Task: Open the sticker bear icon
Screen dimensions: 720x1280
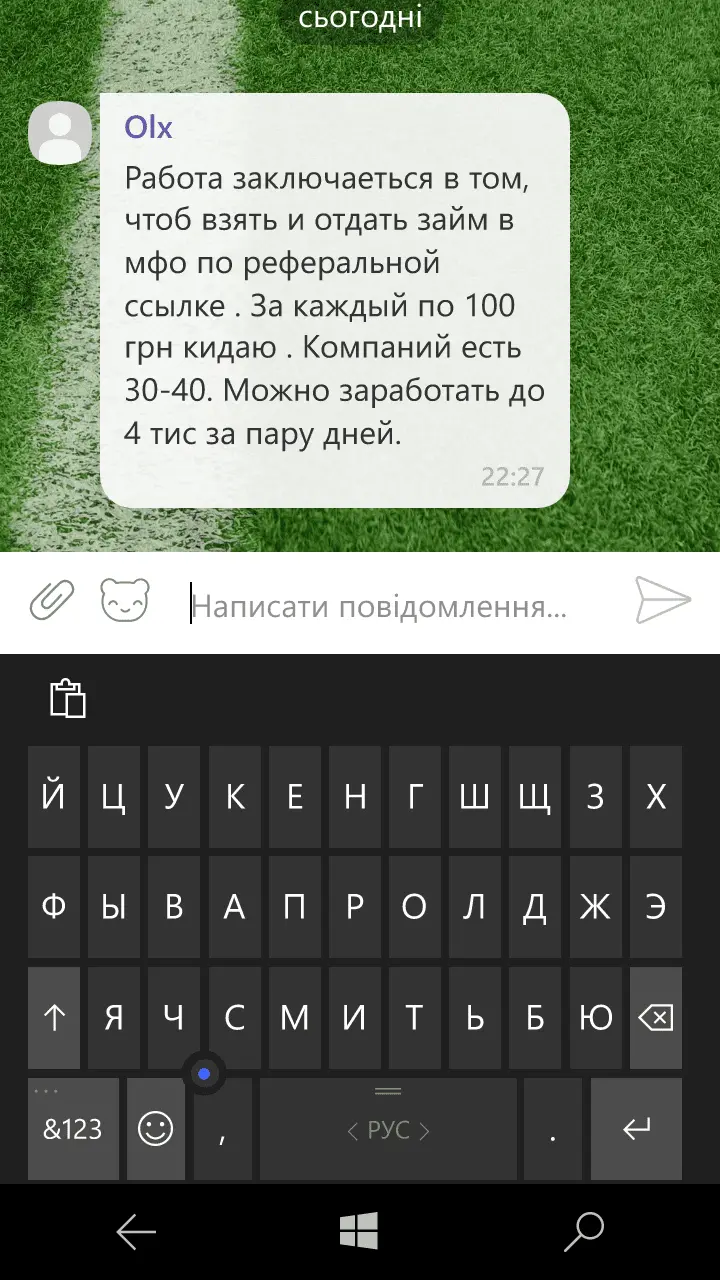Action: (125, 600)
